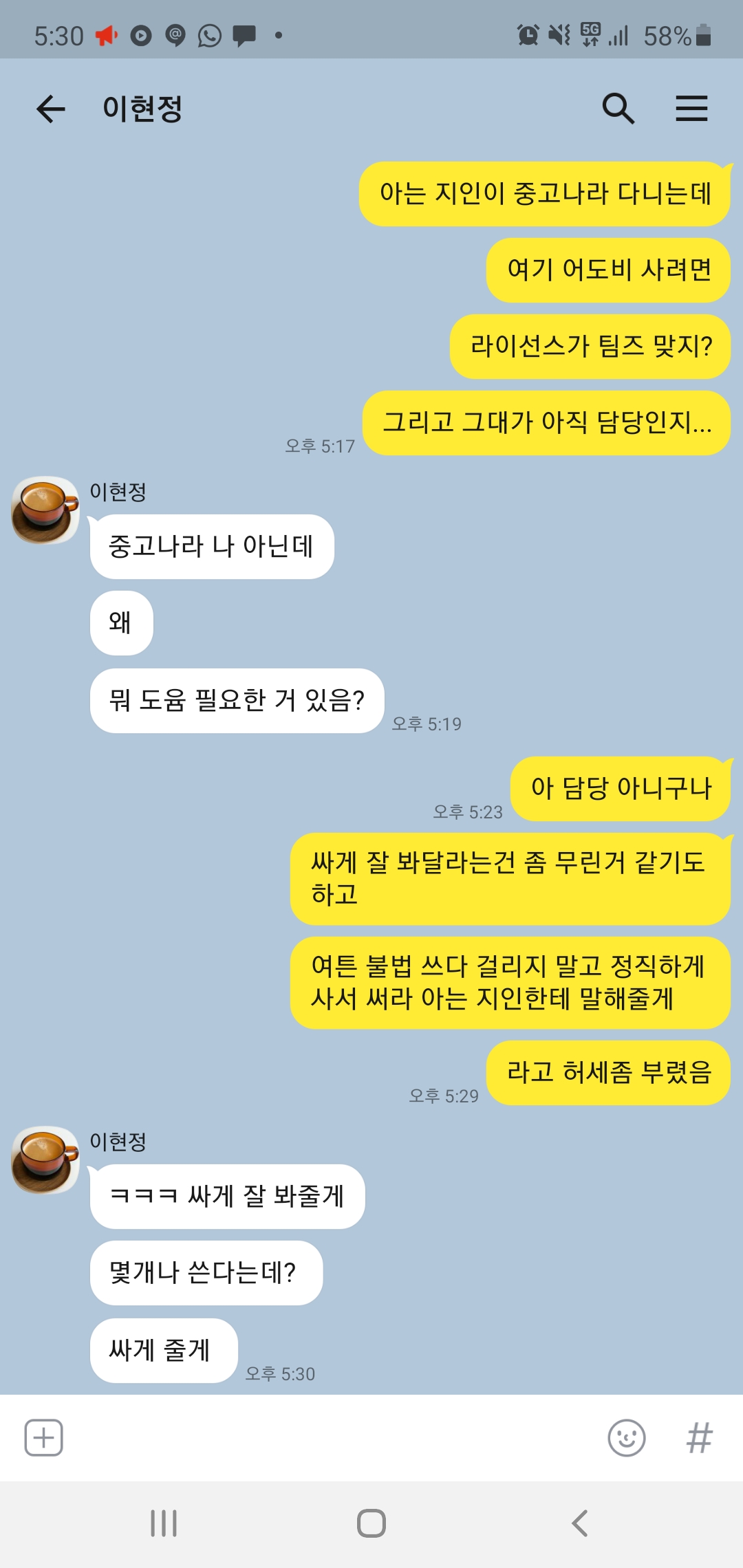
Task: Focus the message input field
Action: coord(330,1437)
